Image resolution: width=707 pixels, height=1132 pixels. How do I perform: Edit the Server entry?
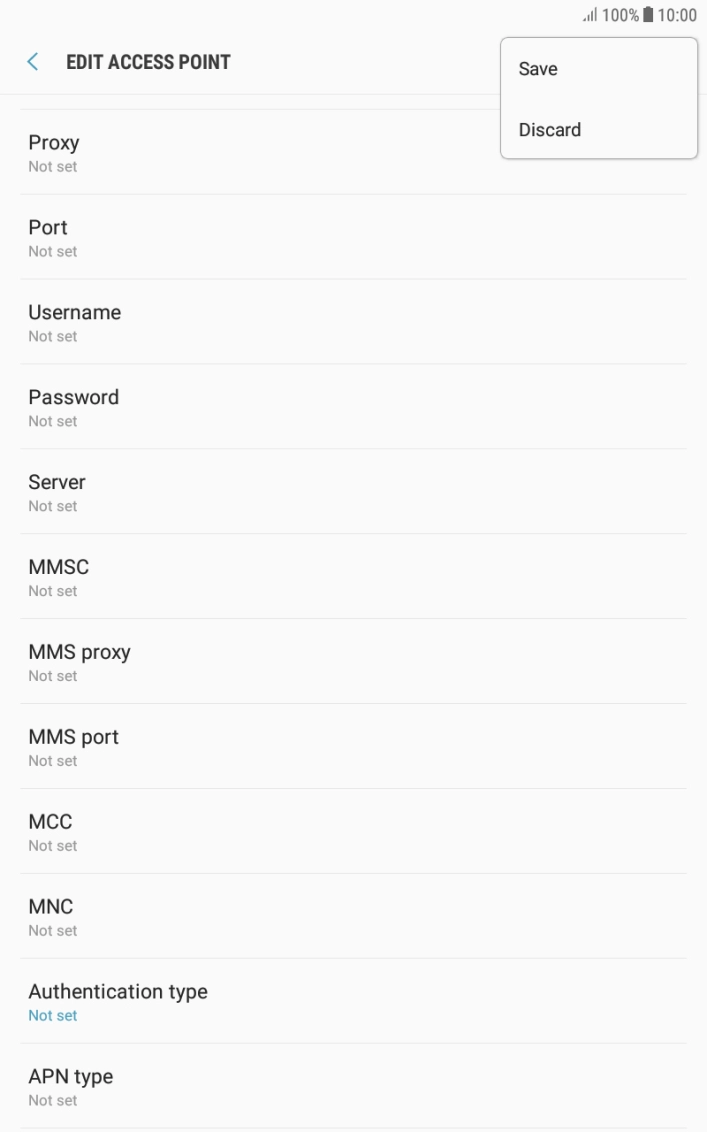pyautogui.click(x=353, y=492)
